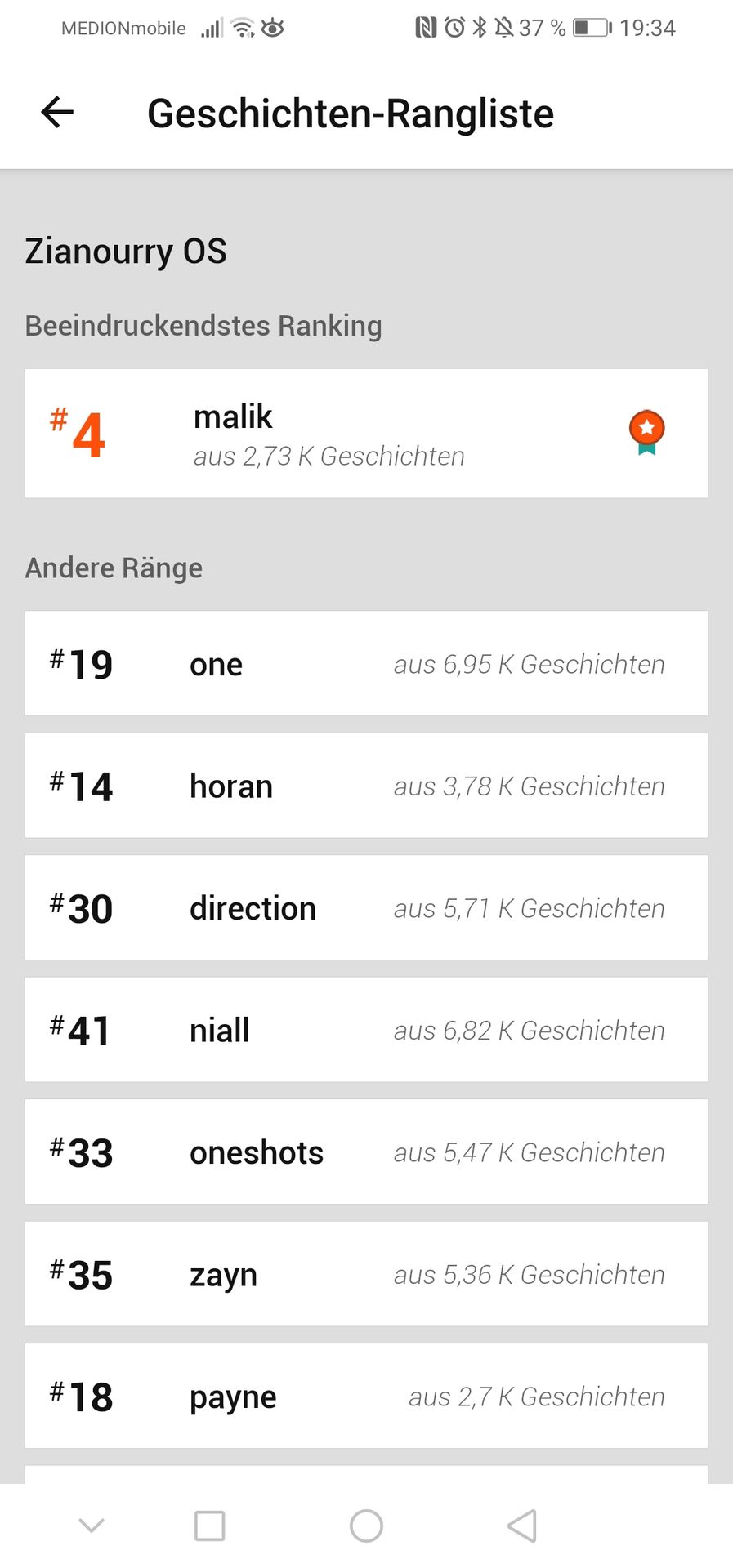The width and height of the screenshot is (733, 1568).
Task: Open the #19 one ranking row
Action: (x=366, y=664)
